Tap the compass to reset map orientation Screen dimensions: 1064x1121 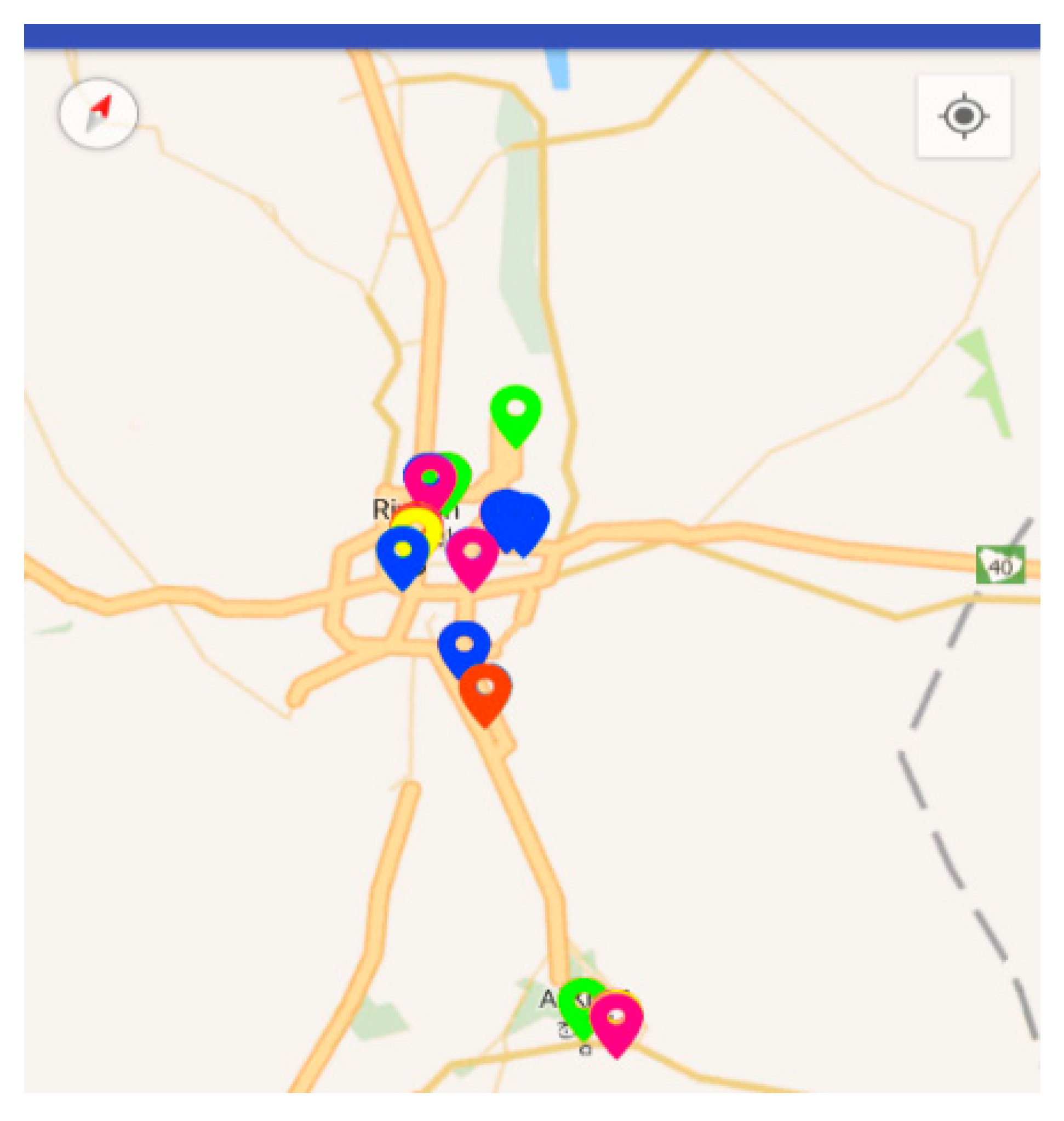(x=99, y=113)
